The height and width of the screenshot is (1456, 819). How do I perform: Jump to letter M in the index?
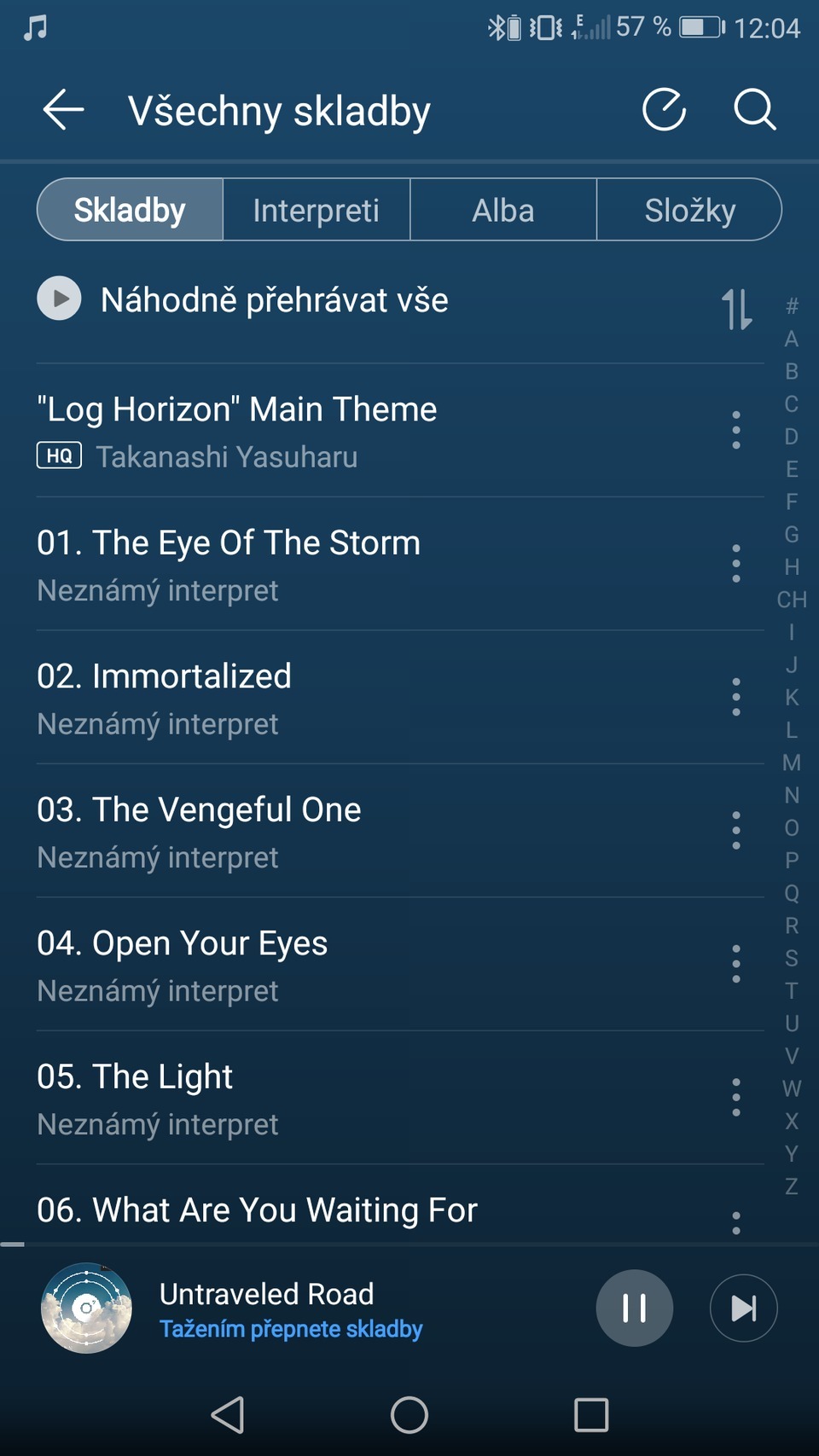tap(792, 763)
